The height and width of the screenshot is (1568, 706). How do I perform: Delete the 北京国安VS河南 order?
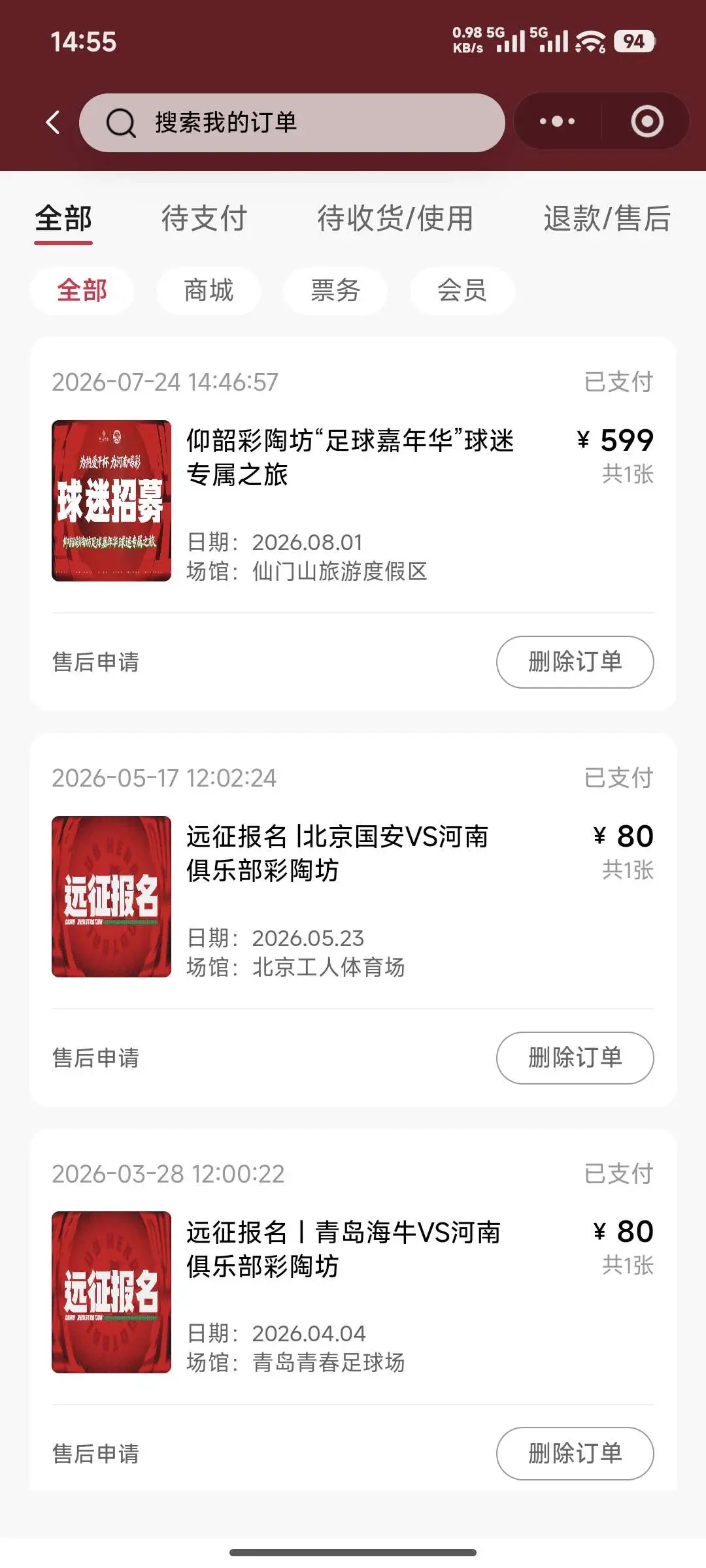tap(575, 1058)
